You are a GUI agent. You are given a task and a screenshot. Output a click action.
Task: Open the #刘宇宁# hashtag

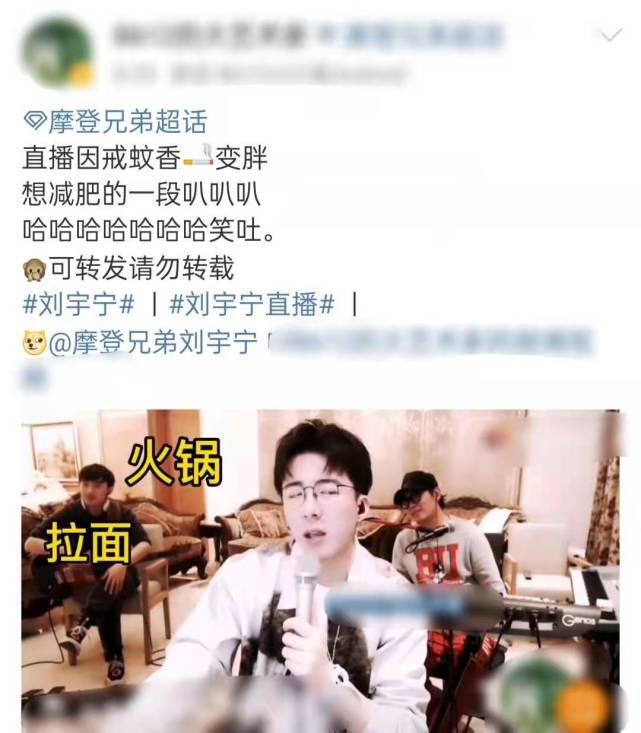[78, 302]
